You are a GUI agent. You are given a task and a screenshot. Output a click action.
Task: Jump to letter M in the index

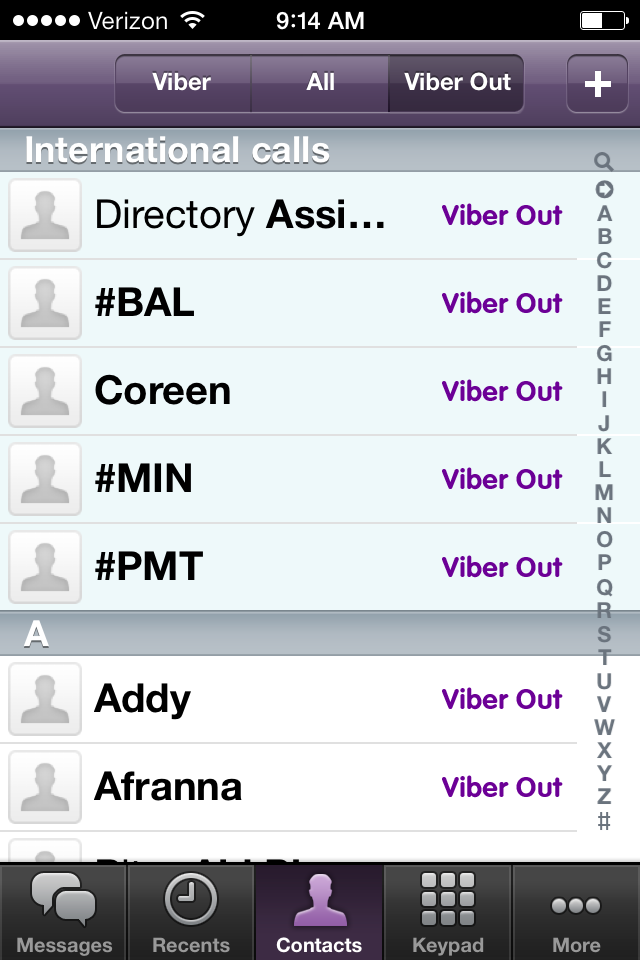click(x=603, y=492)
